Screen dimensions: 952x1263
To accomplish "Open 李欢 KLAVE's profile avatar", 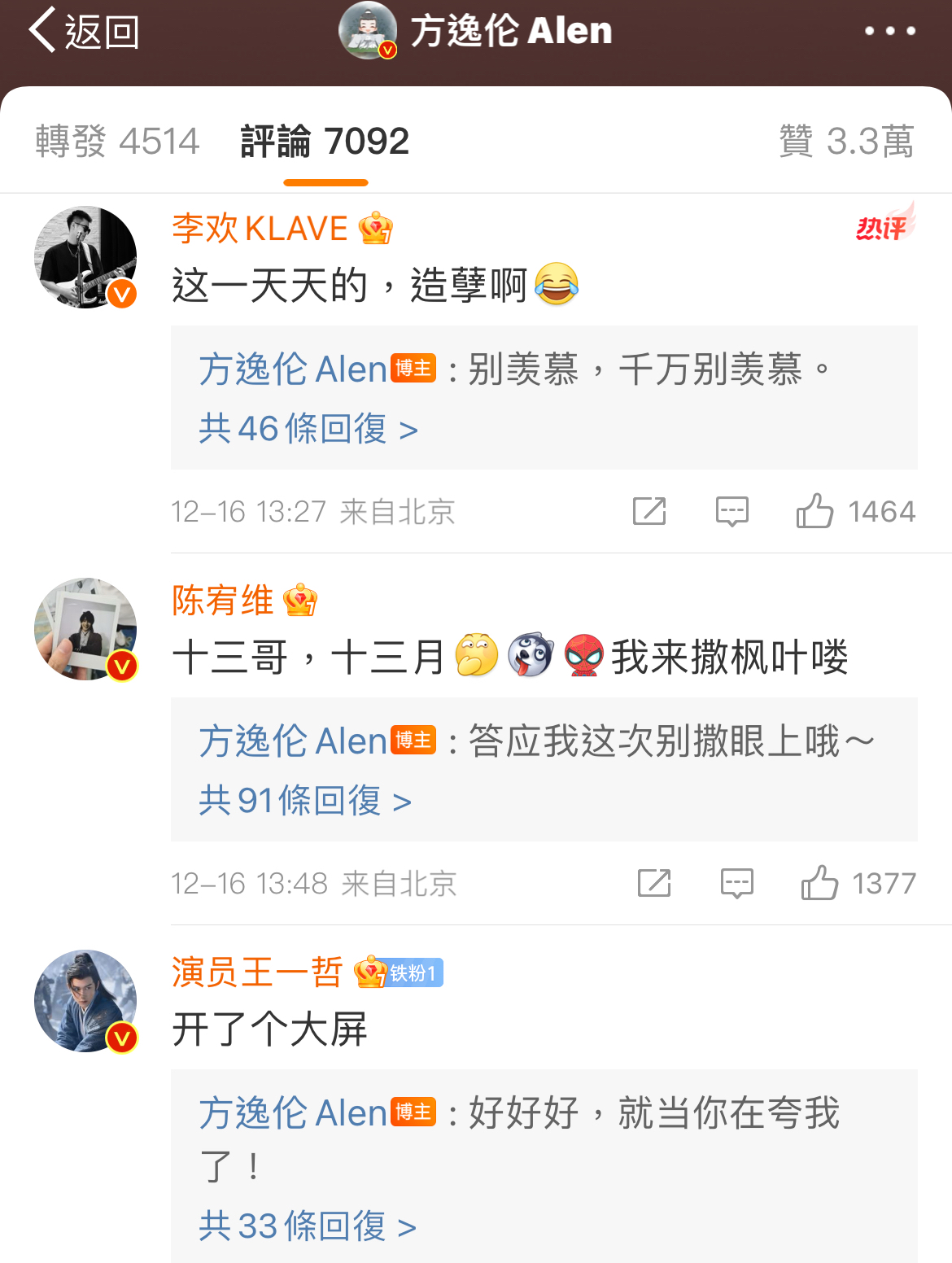I will pyautogui.click(x=85, y=257).
